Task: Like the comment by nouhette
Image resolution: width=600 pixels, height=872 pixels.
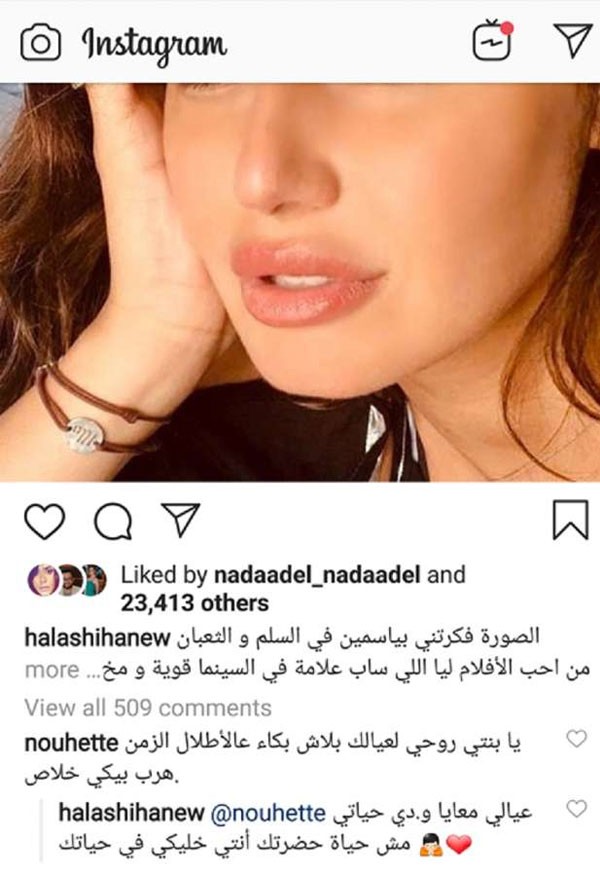Action: (x=577, y=739)
